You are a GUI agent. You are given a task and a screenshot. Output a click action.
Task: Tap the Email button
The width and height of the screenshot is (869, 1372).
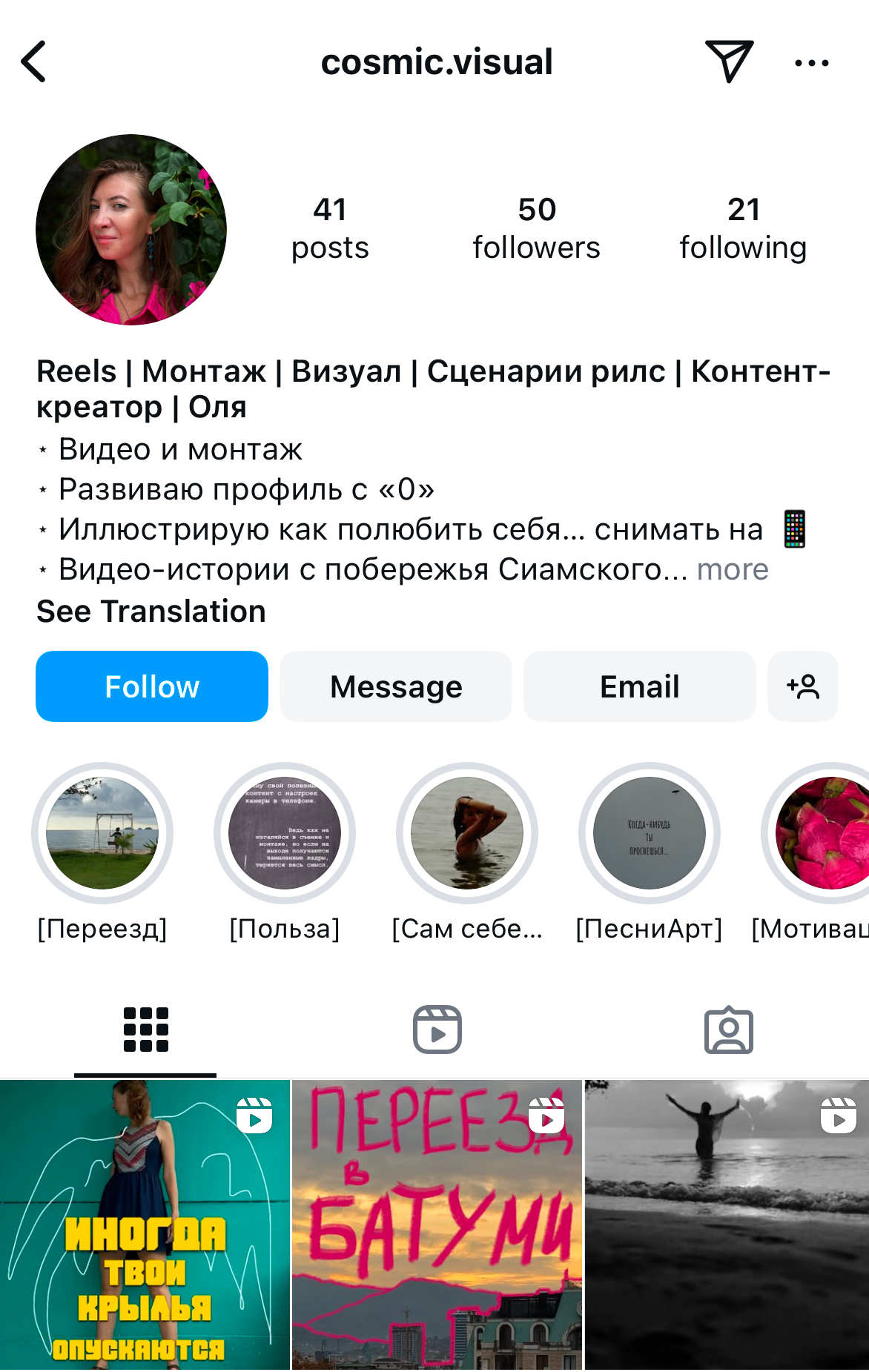(x=639, y=686)
